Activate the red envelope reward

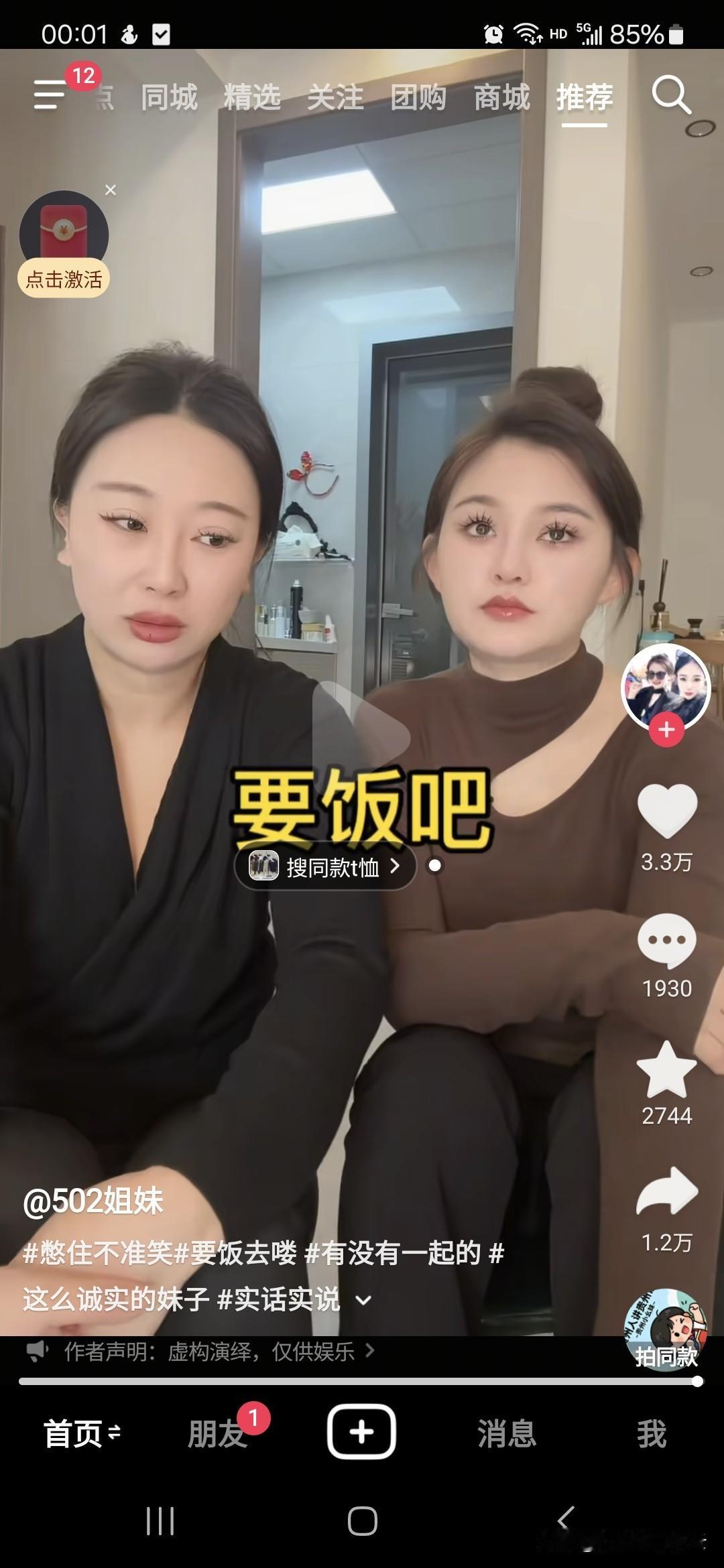click(x=65, y=233)
